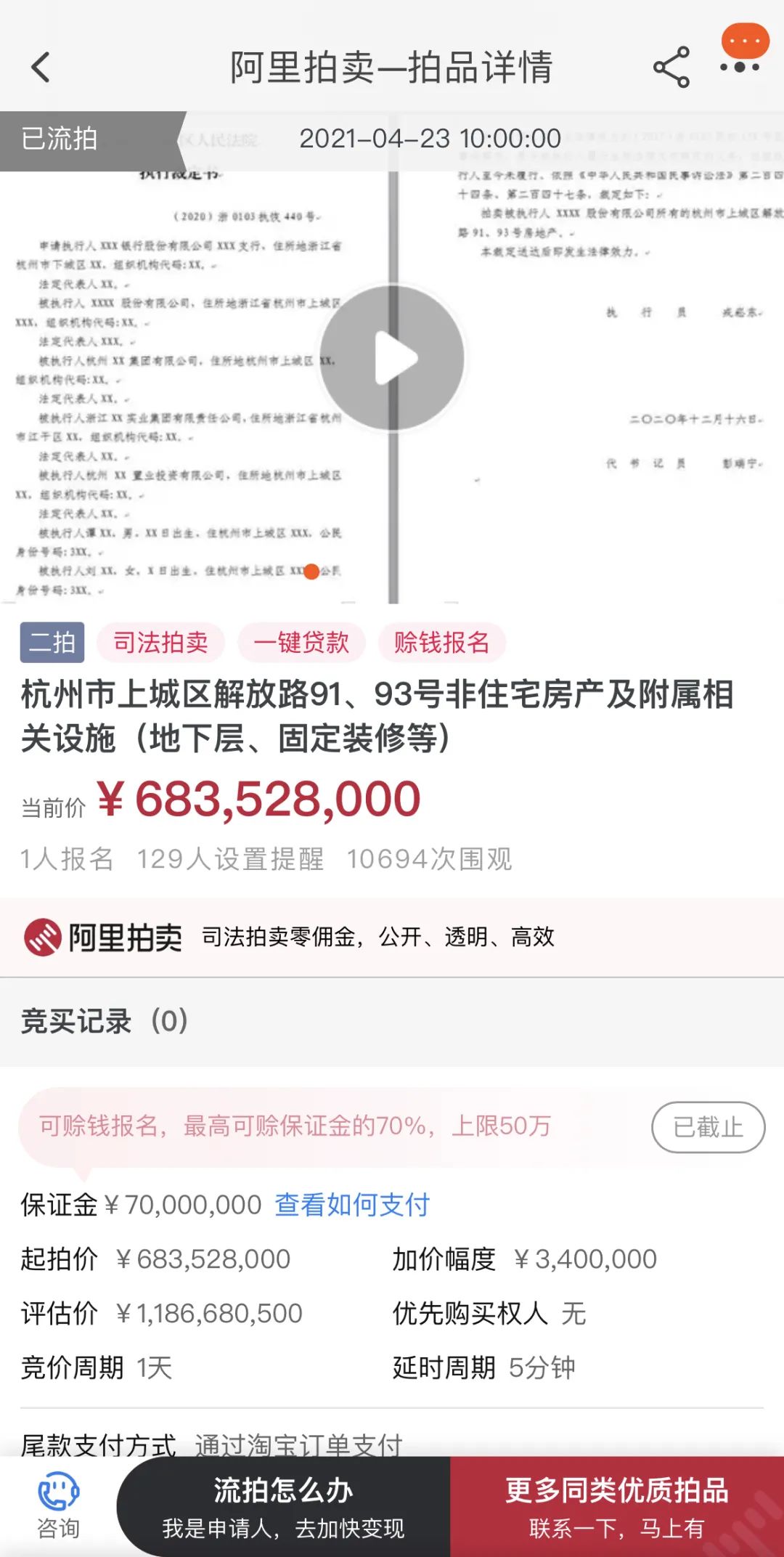Tap the 司法拍卖 tag
Image resolution: width=784 pixels, height=1557 pixels.
pyautogui.click(x=160, y=642)
